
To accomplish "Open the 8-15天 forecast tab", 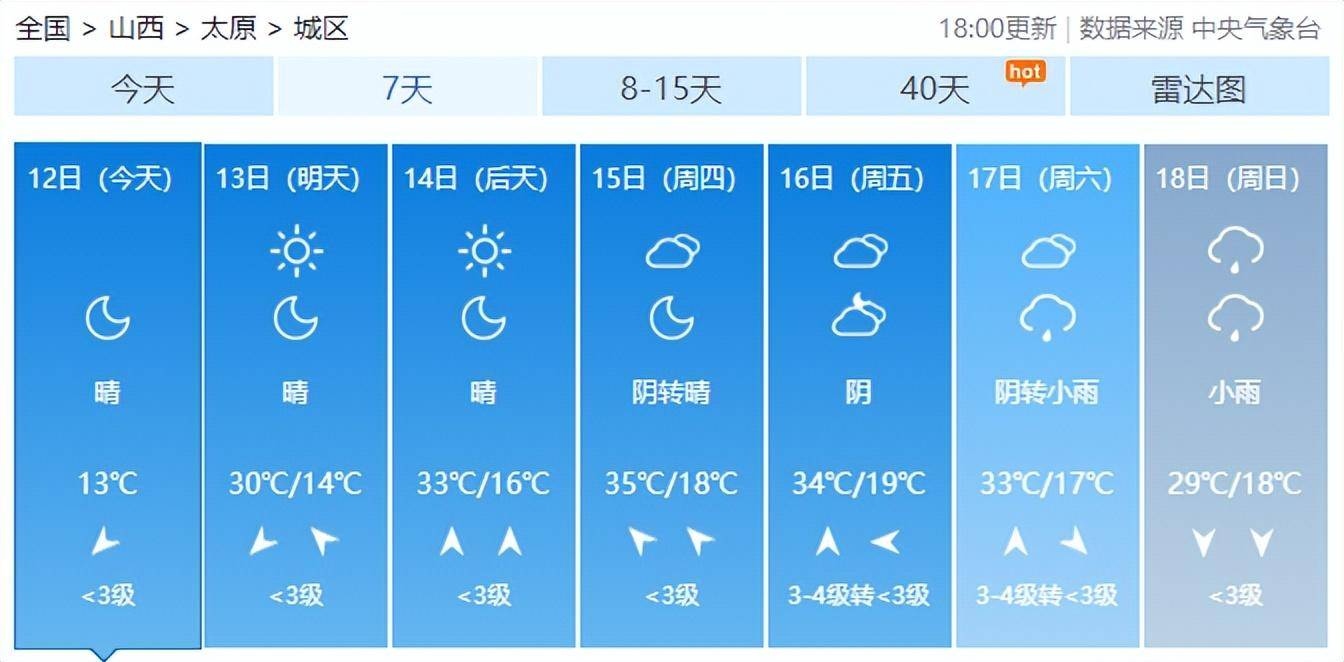I will 671,88.
